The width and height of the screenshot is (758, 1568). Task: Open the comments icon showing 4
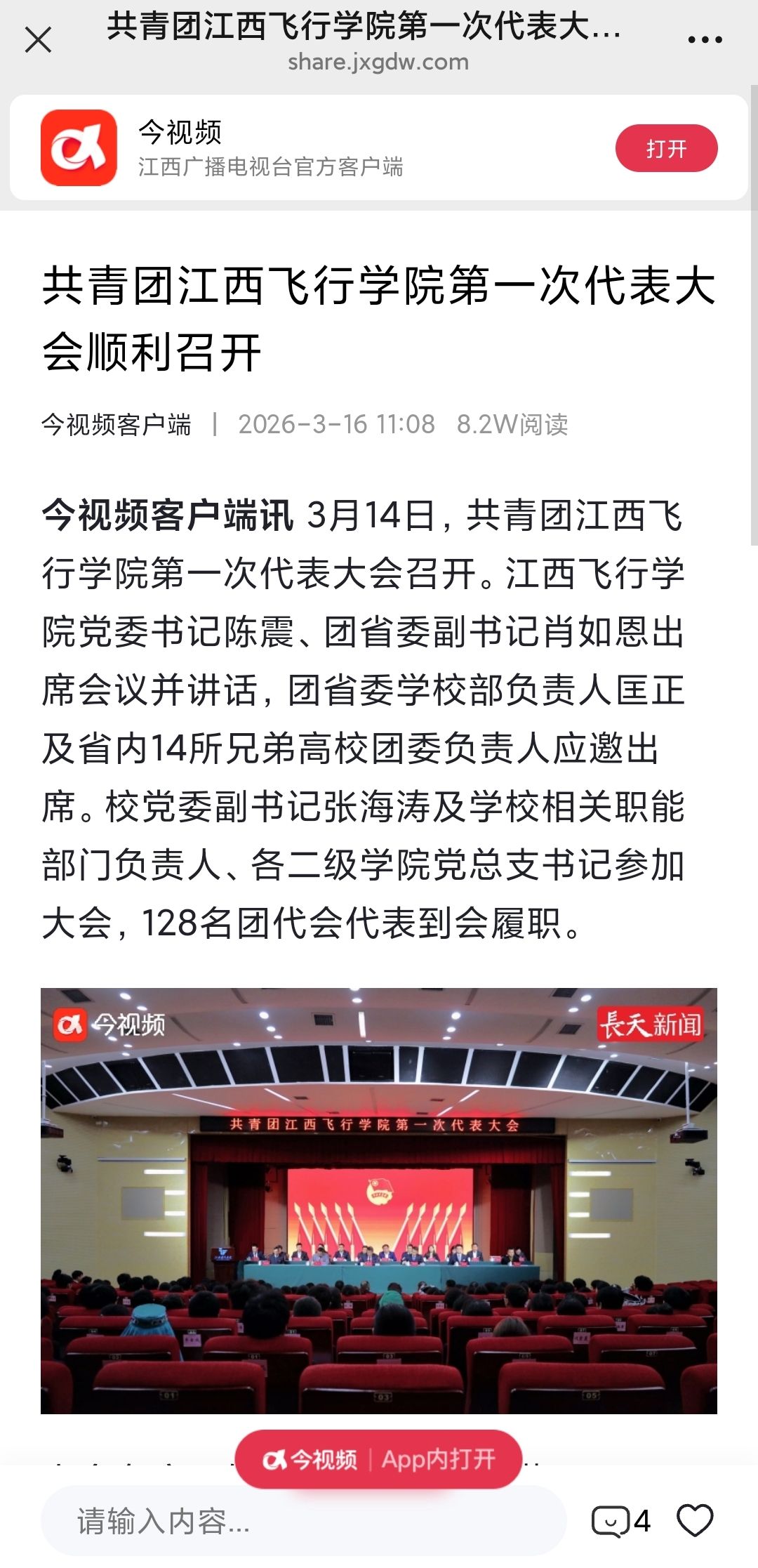[x=620, y=1521]
